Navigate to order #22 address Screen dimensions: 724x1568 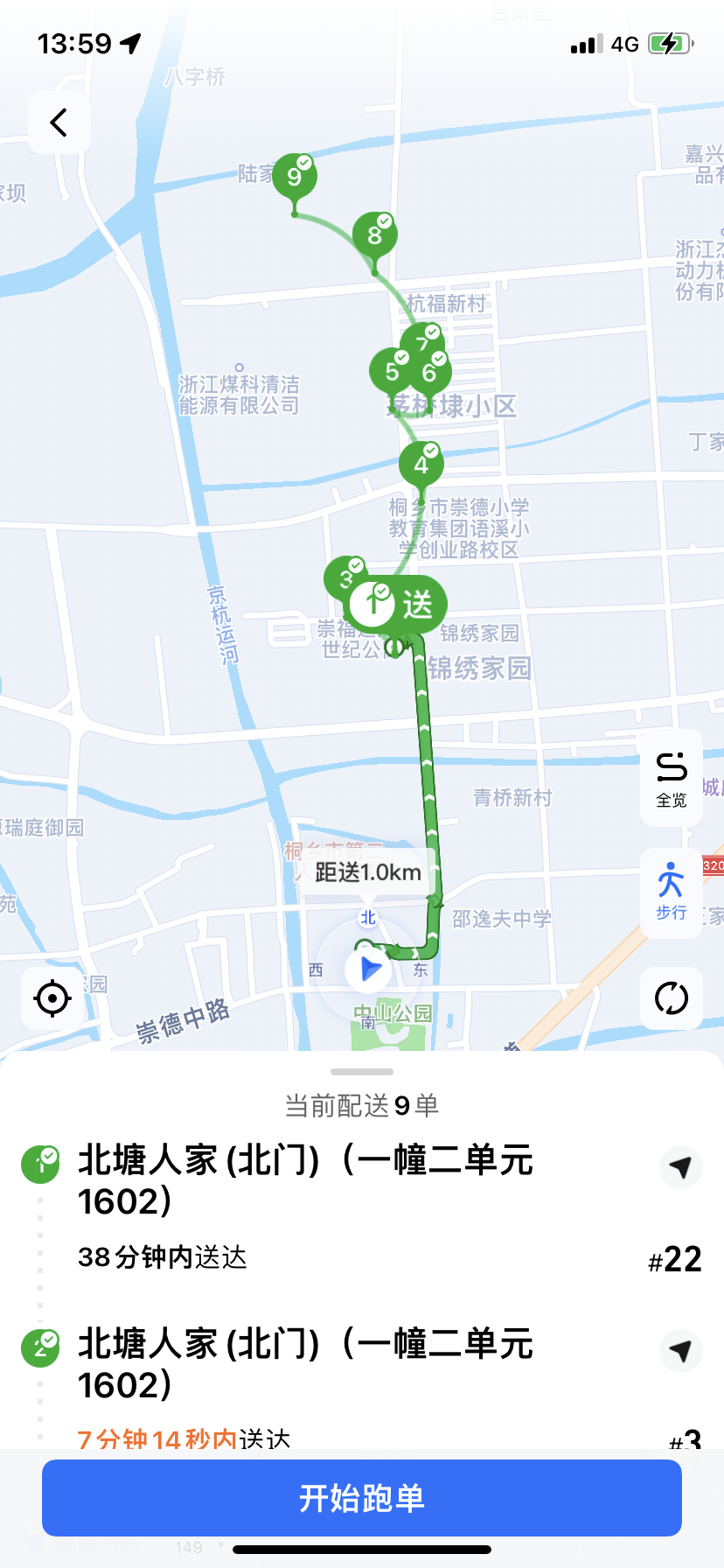(680, 1167)
